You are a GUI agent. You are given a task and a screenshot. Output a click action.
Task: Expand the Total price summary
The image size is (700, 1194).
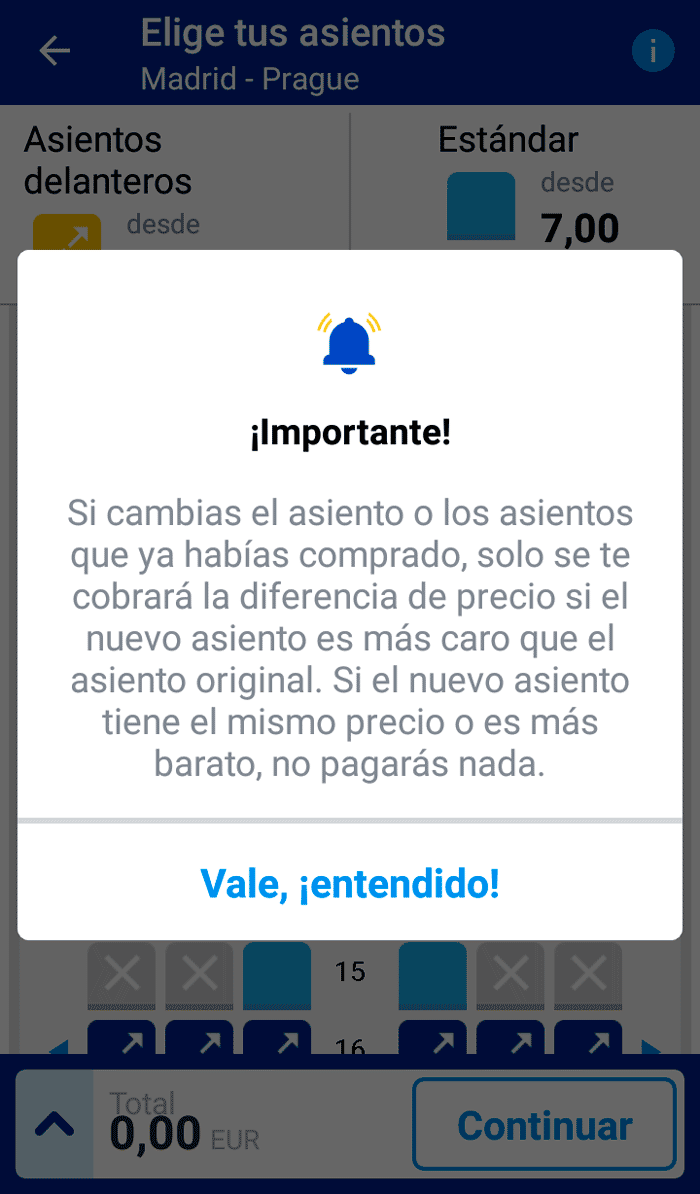pyautogui.click(x=55, y=1125)
